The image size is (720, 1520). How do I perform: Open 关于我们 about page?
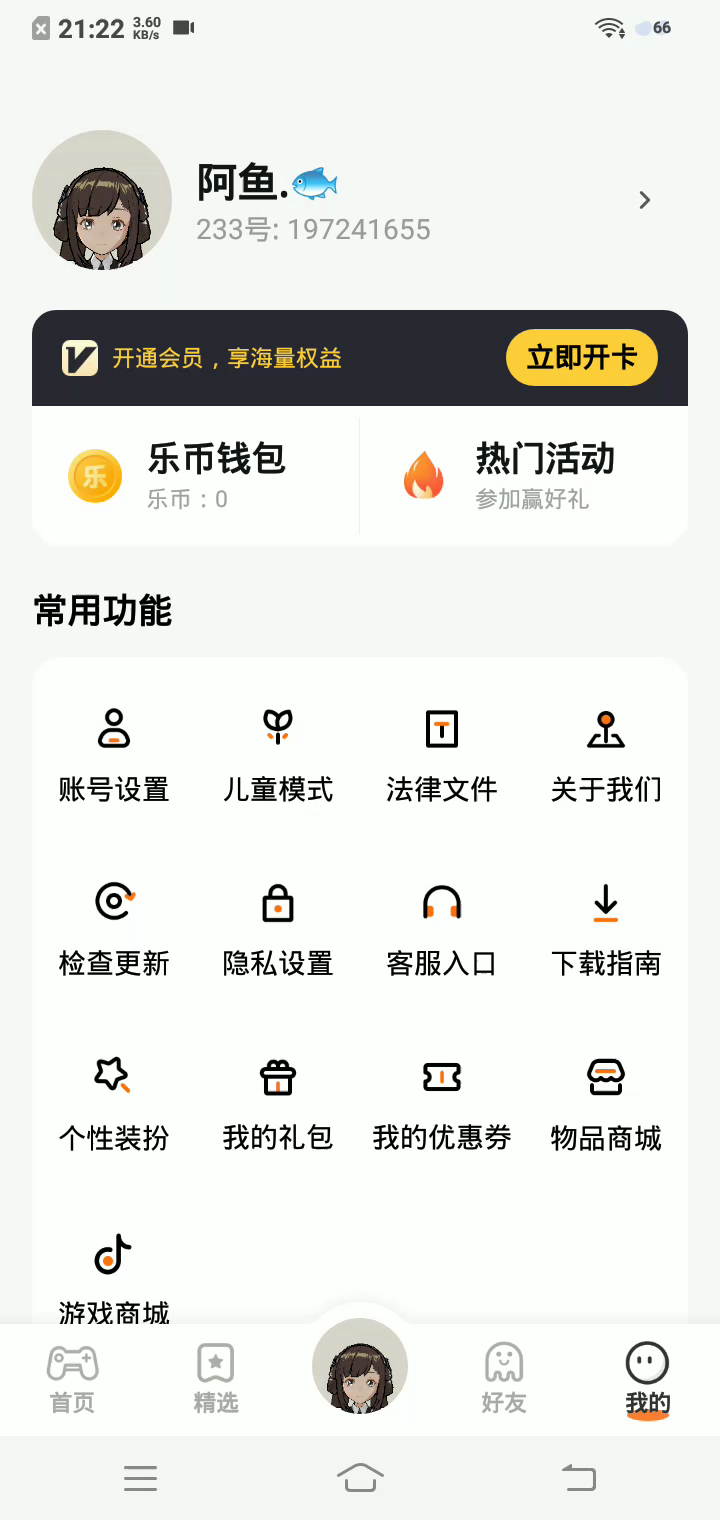pos(606,754)
